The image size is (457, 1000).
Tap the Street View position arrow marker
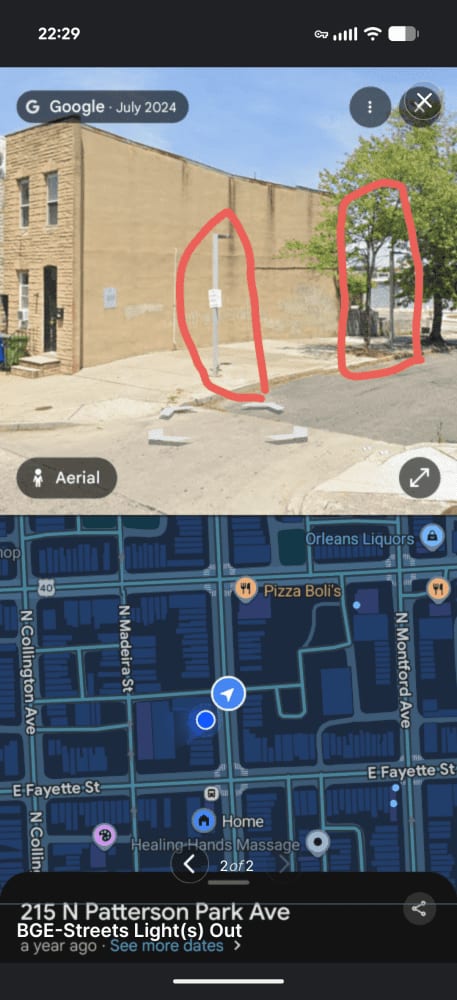coord(229,693)
